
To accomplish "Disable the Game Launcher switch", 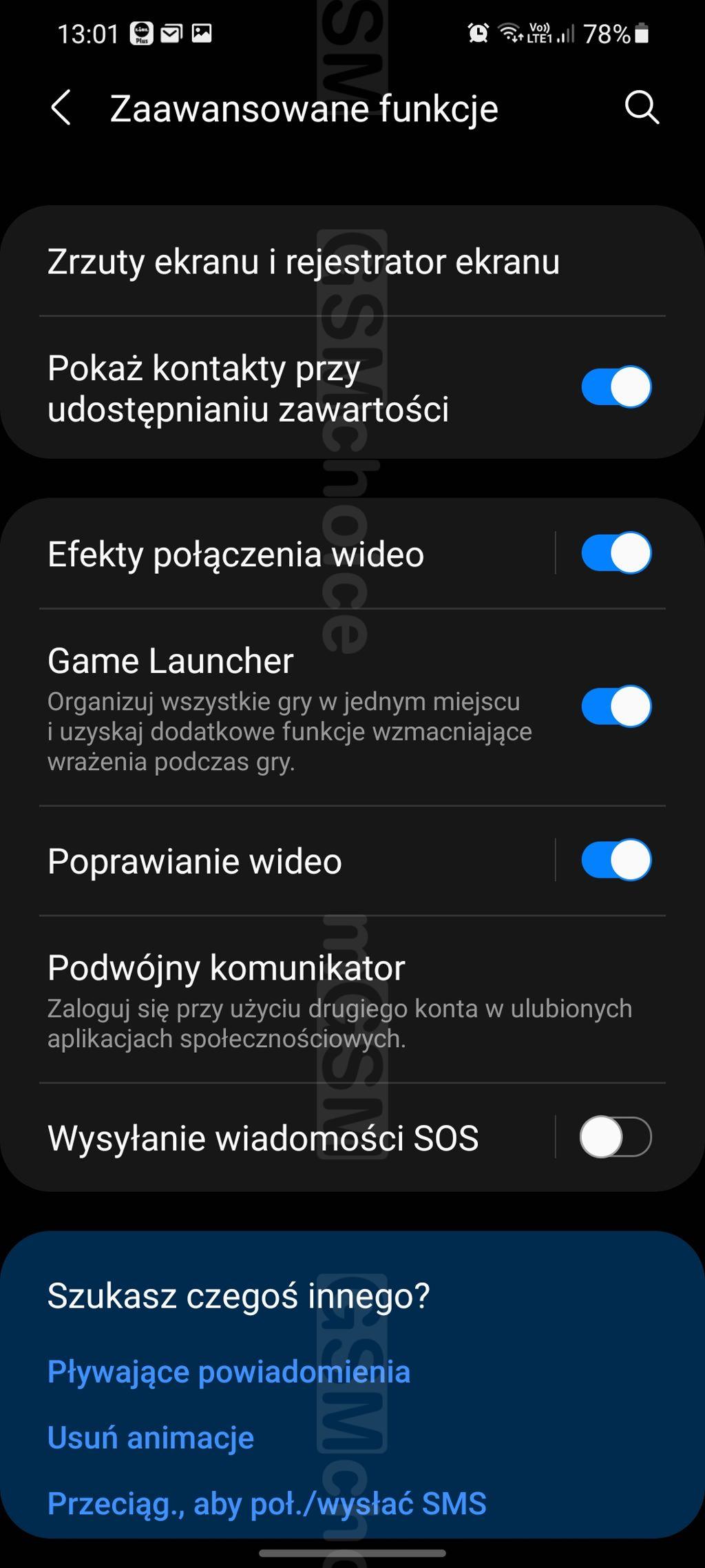I will (x=616, y=706).
